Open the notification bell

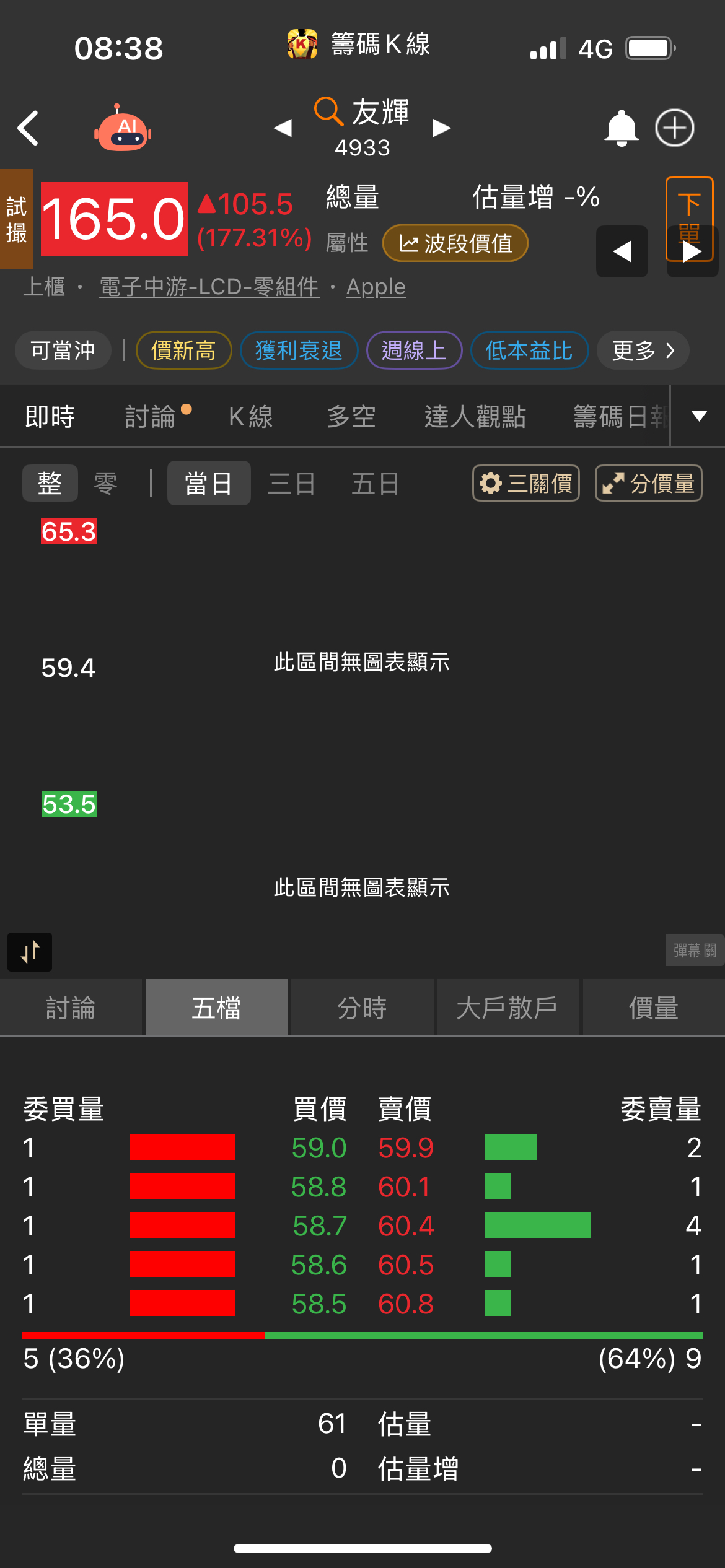pos(622,127)
